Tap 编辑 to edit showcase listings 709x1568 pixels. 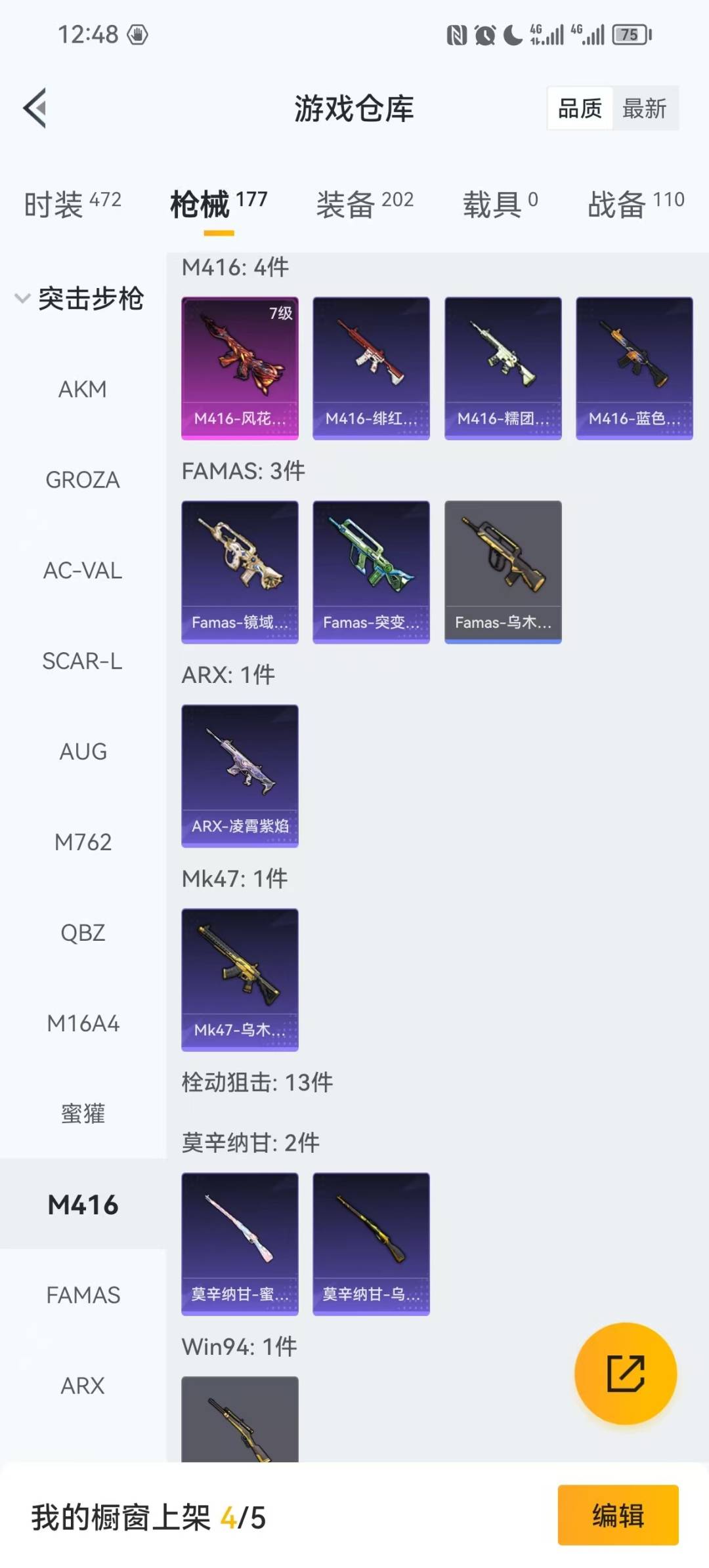click(x=618, y=1516)
